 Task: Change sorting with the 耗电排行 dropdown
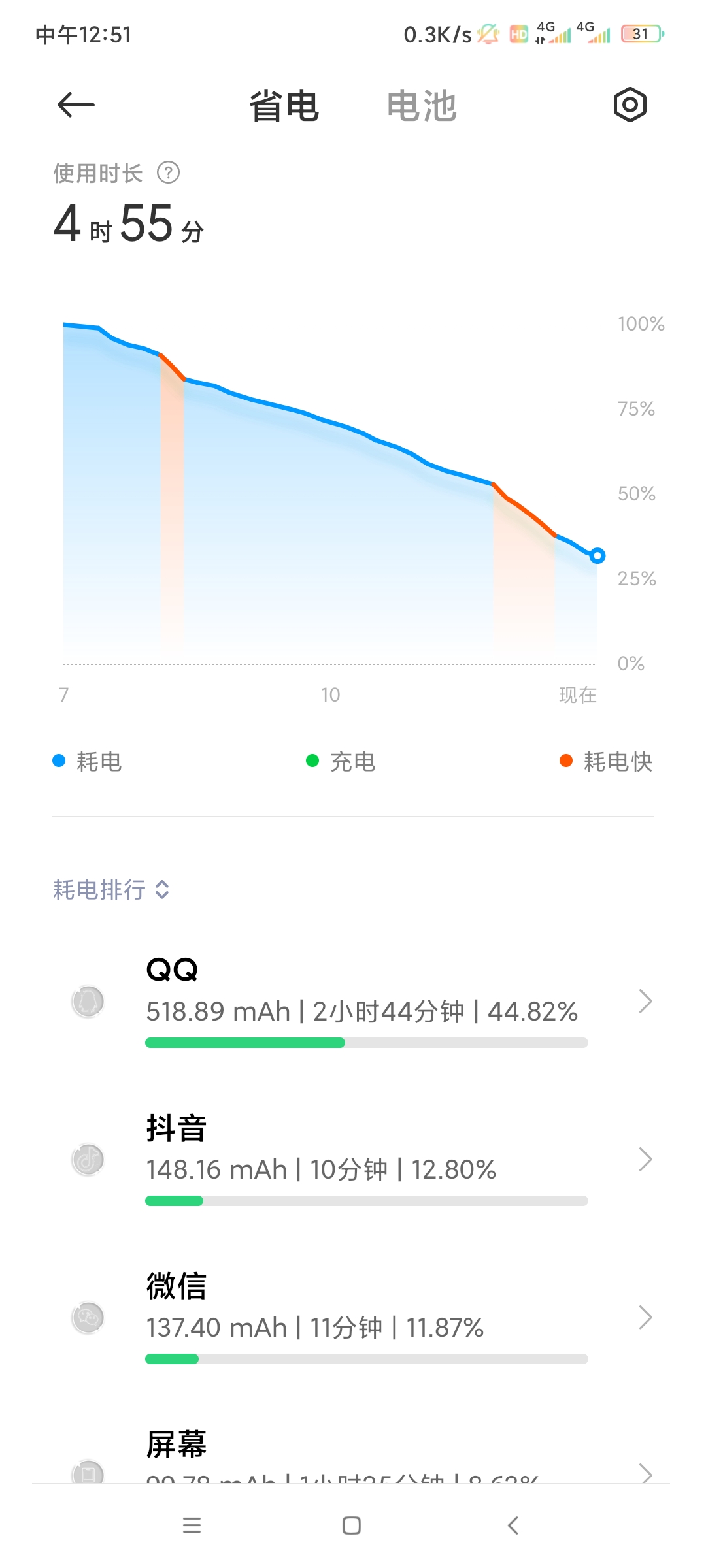pyautogui.click(x=111, y=889)
